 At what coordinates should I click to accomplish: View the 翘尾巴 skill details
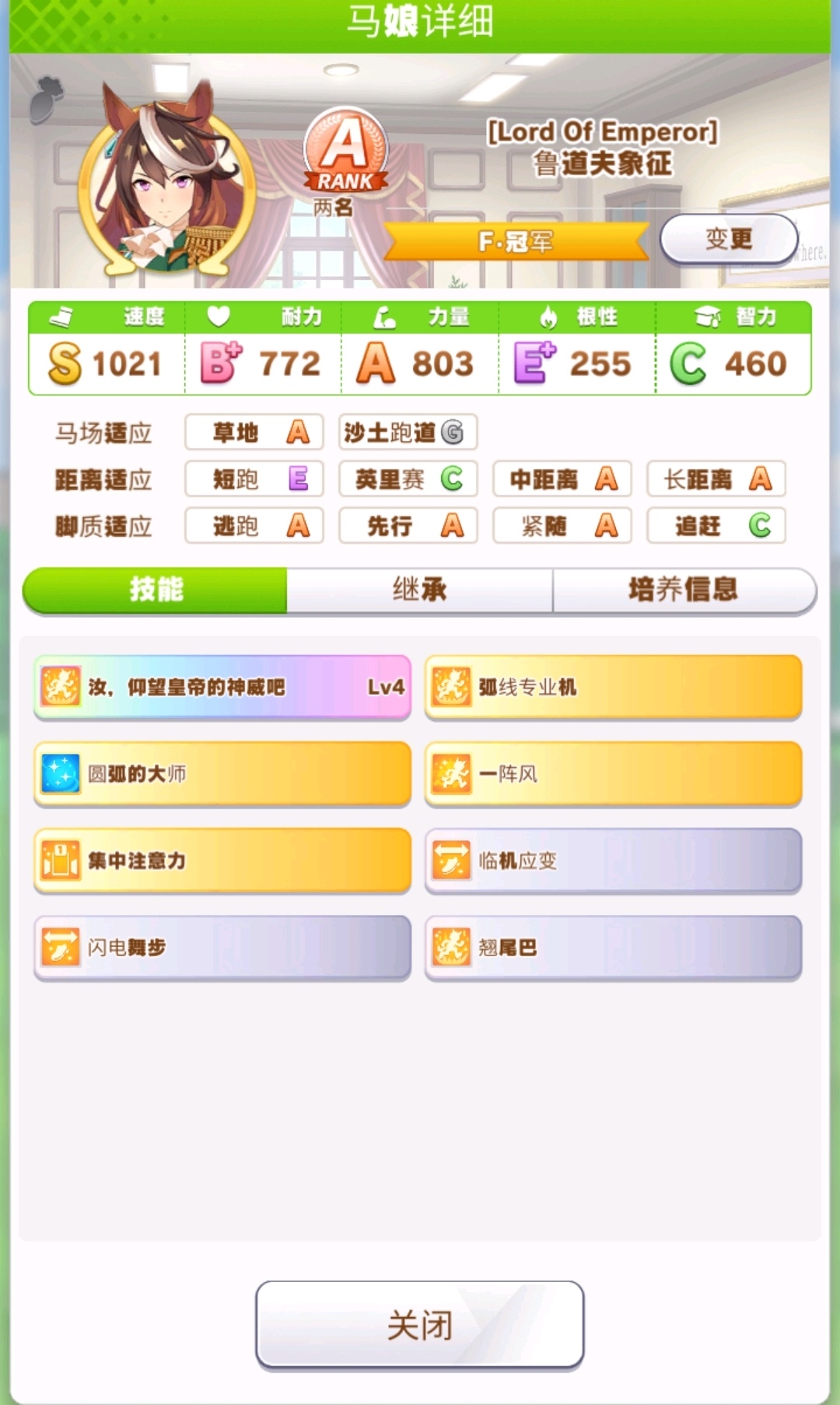pos(613,948)
